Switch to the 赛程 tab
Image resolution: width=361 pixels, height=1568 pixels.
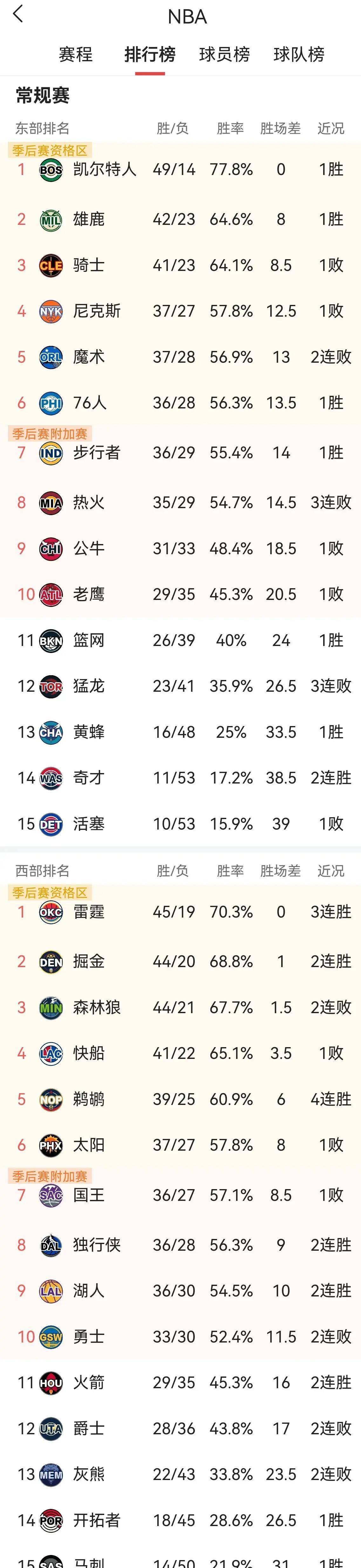[x=76, y=55]
